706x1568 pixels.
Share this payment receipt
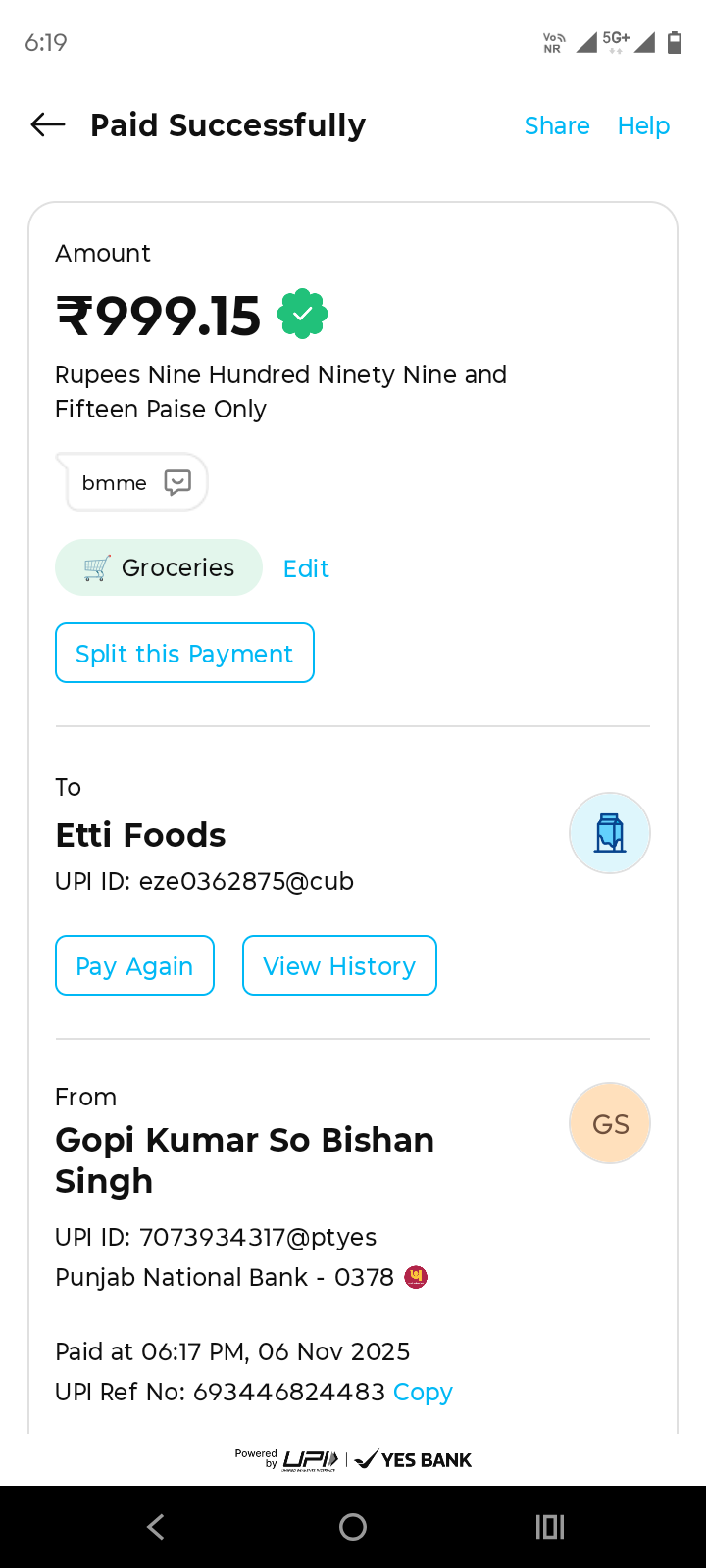coord(557,125)
